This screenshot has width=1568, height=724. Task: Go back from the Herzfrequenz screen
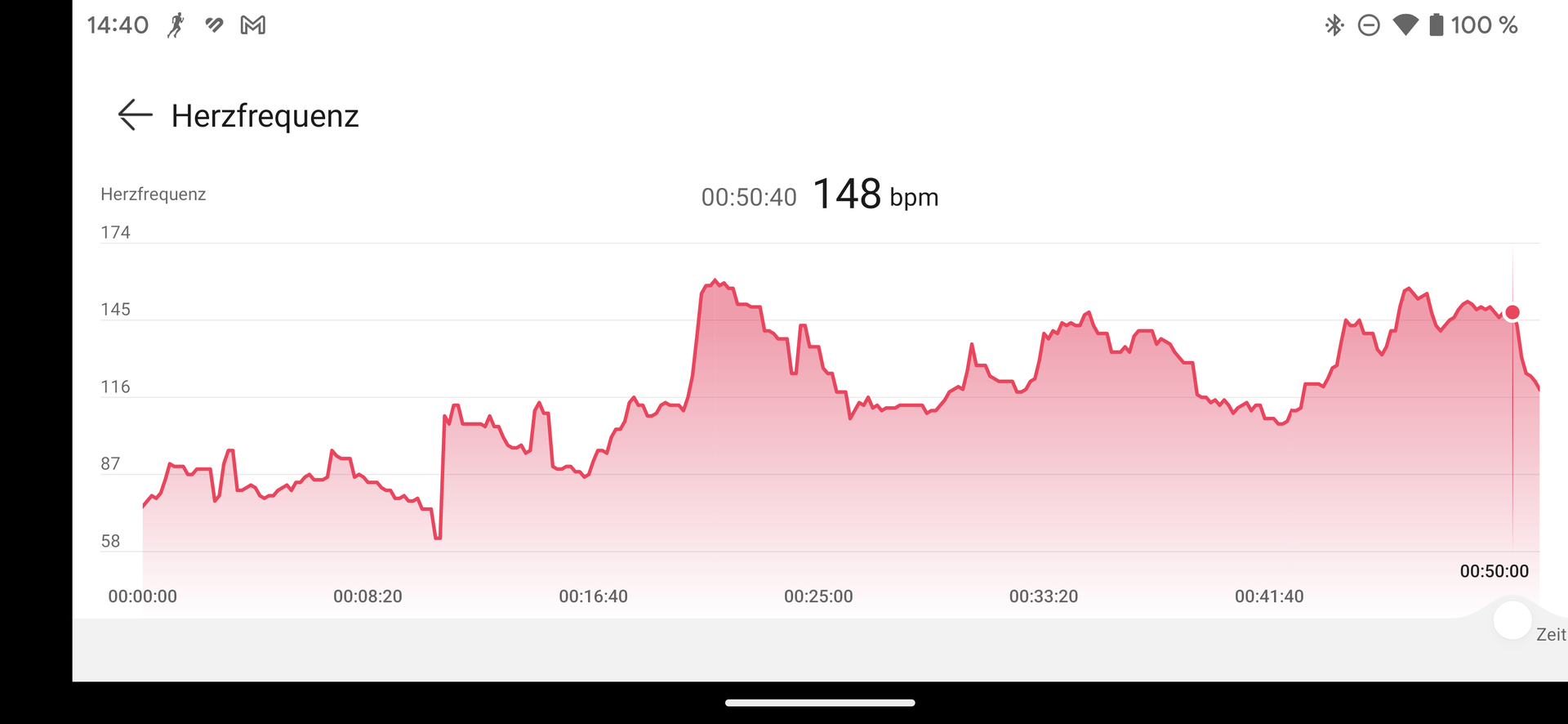click(136, 115)
